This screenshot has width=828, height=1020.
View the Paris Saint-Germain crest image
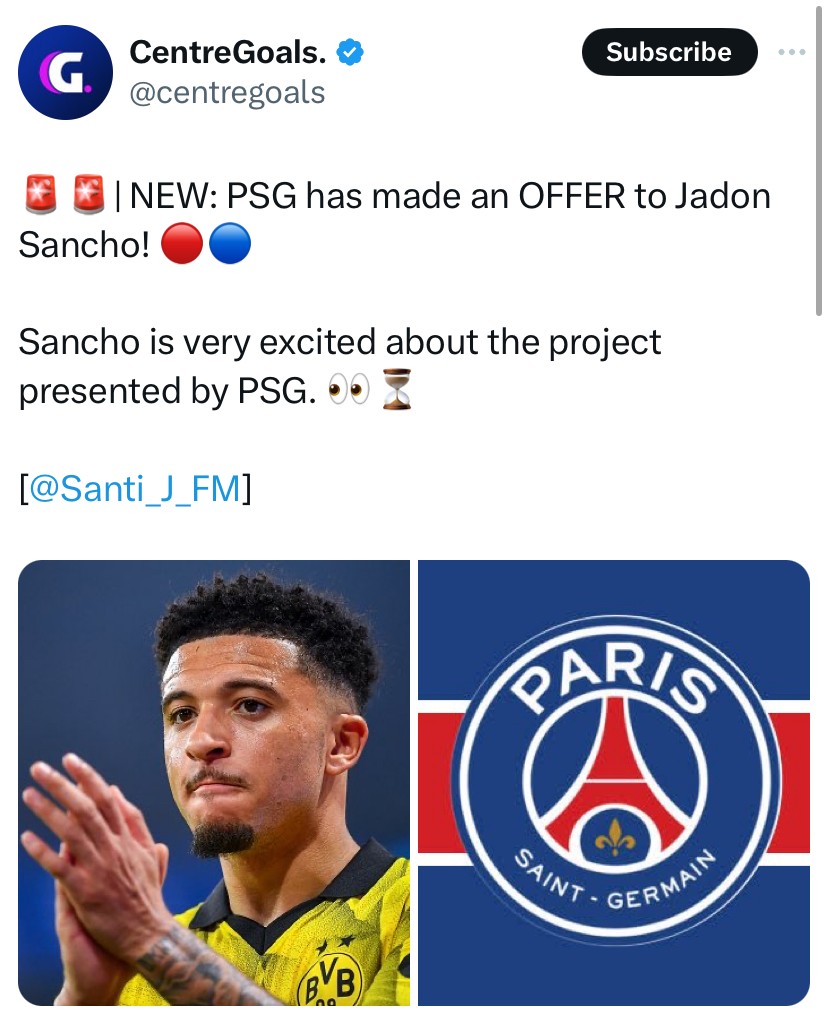point(613,782)
